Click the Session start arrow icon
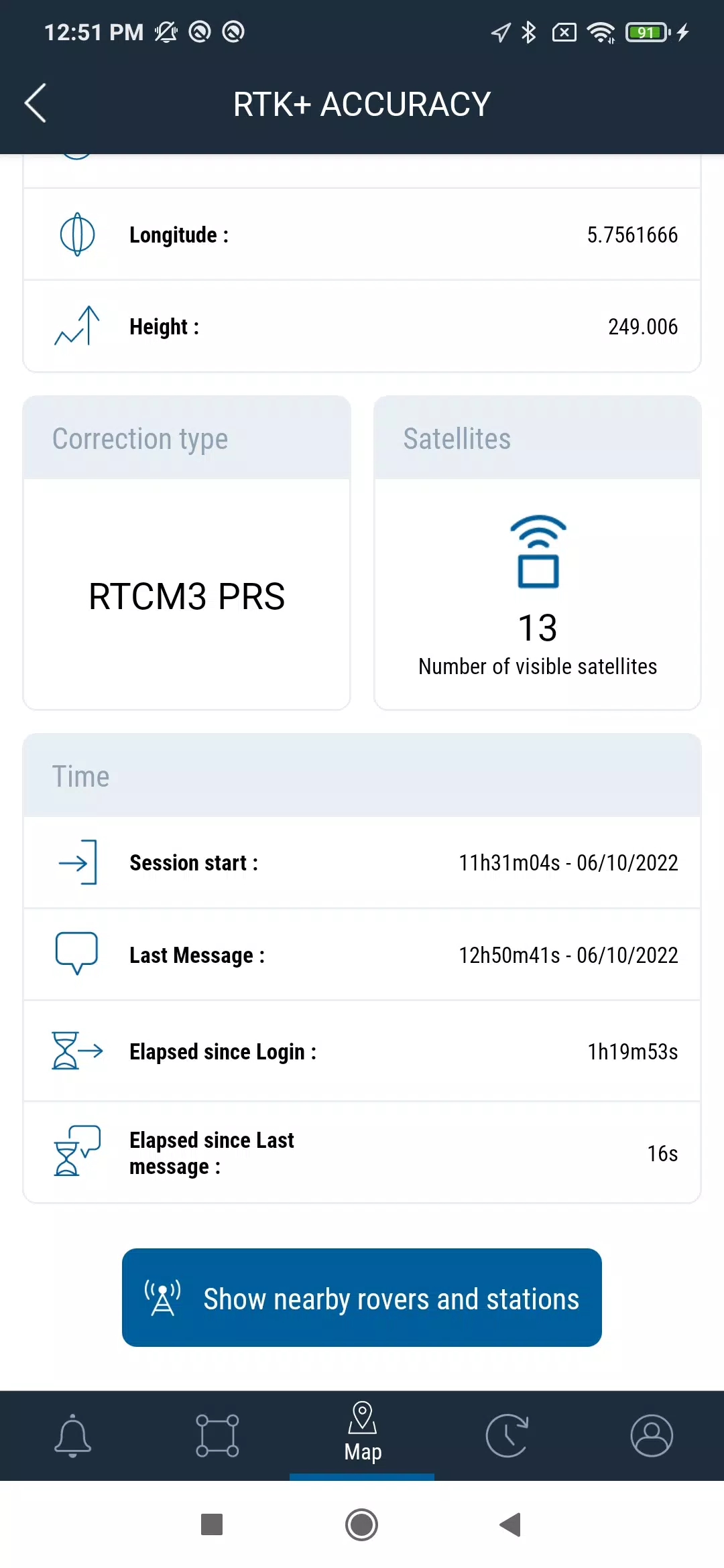724x1568 pixels. [x=77, y=862]
